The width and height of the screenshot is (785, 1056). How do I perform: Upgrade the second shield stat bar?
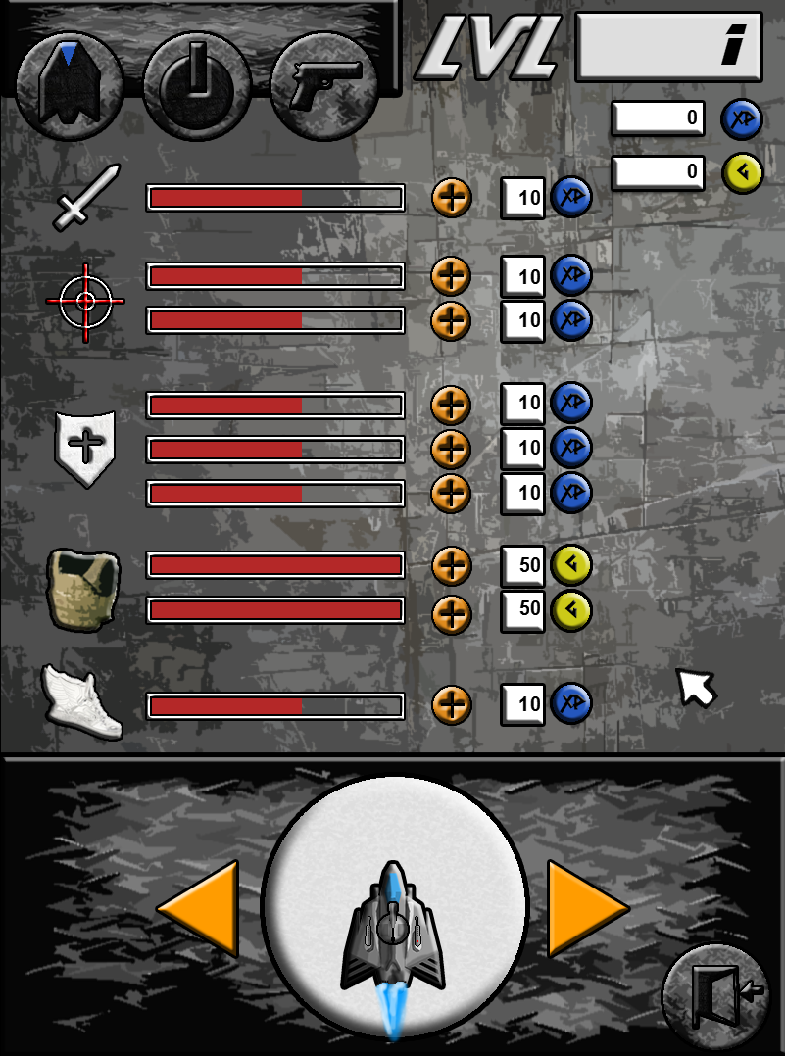[x=451, y=448]
